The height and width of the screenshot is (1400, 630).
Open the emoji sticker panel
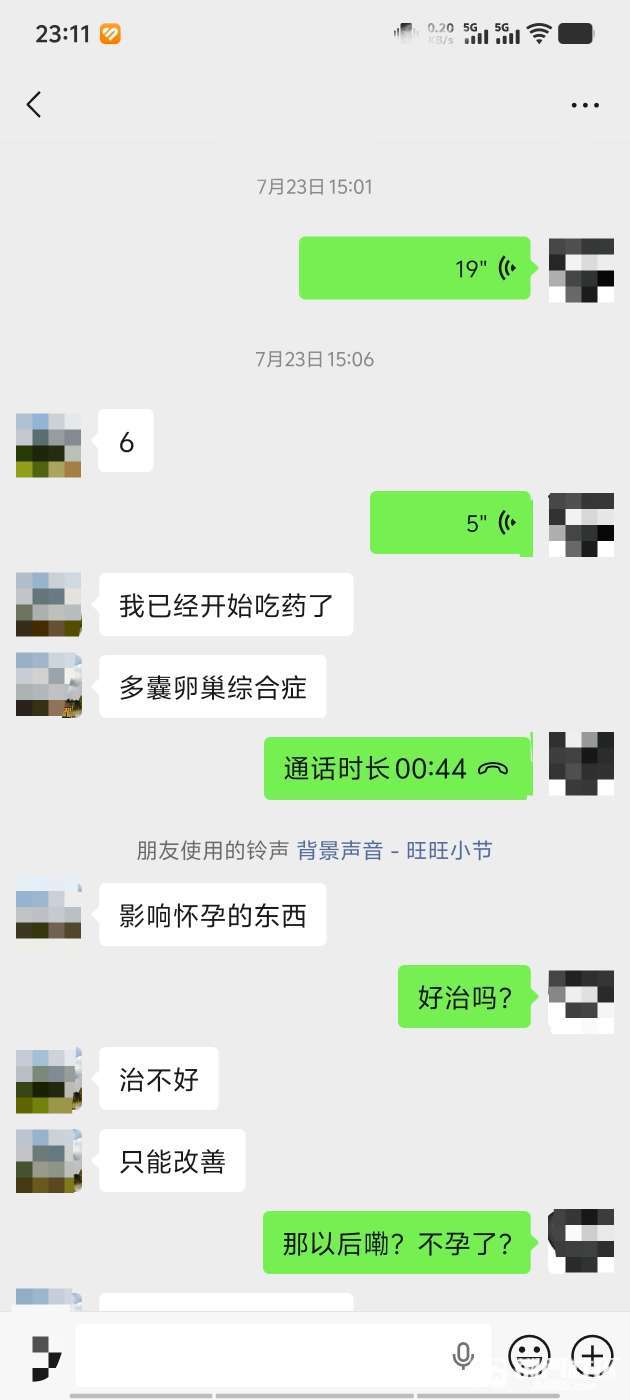[x=530, y=1357]
